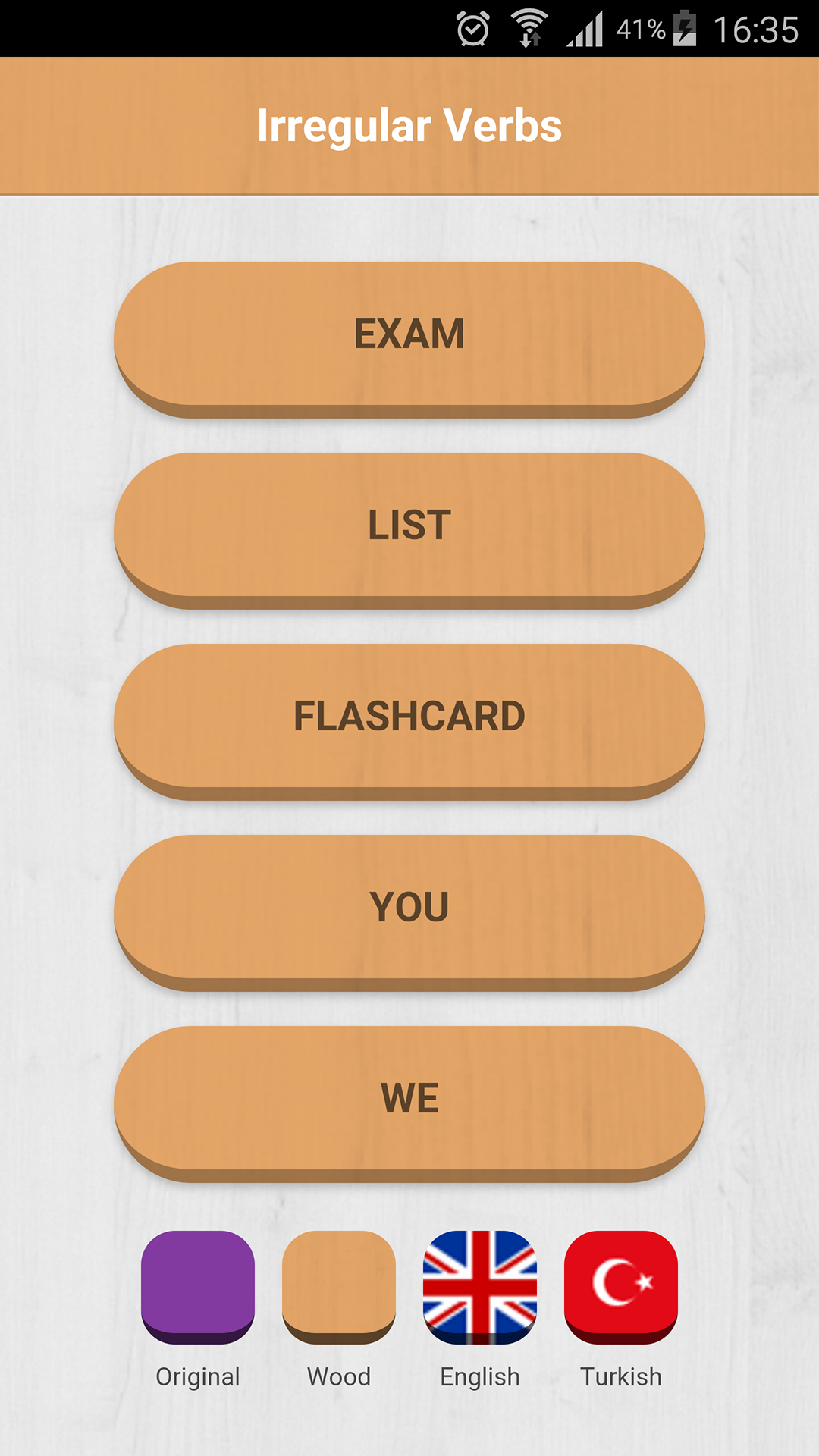The width and height of the screenshot is (819, 1456).
Task: Click the English language label
Action: click(479, 1376)
